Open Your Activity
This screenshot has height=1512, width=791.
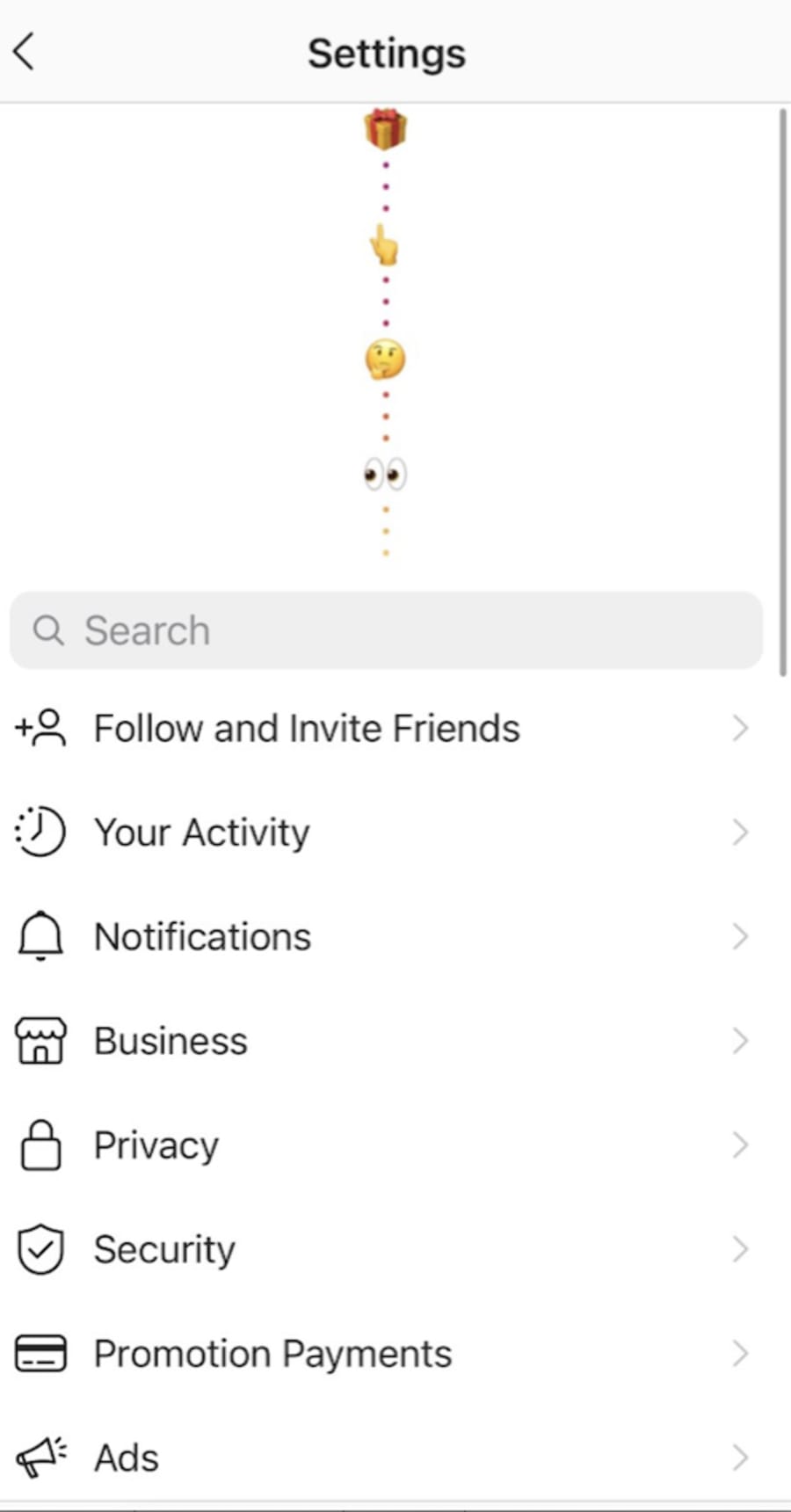386,832
